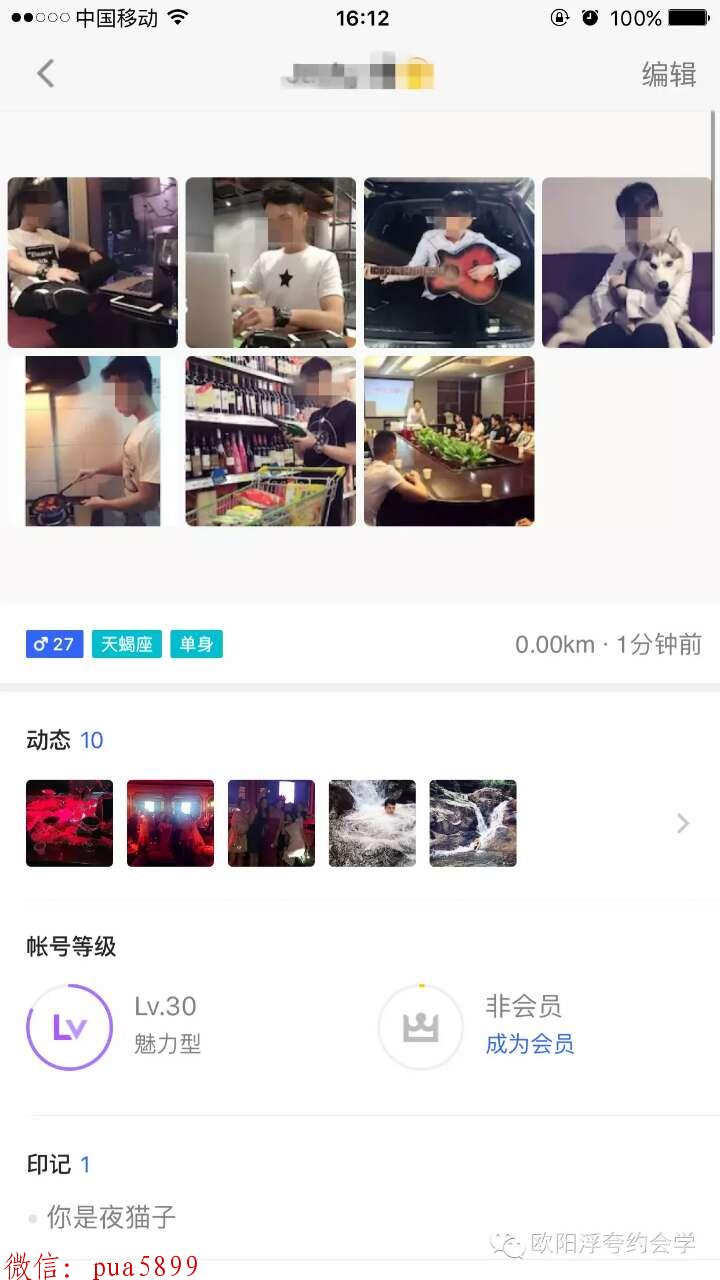Image resolution: width=720 pixels, height=1280 pixels.
Task: Open the 成为会员 membership link
Action: click(x=529, y=1044)
